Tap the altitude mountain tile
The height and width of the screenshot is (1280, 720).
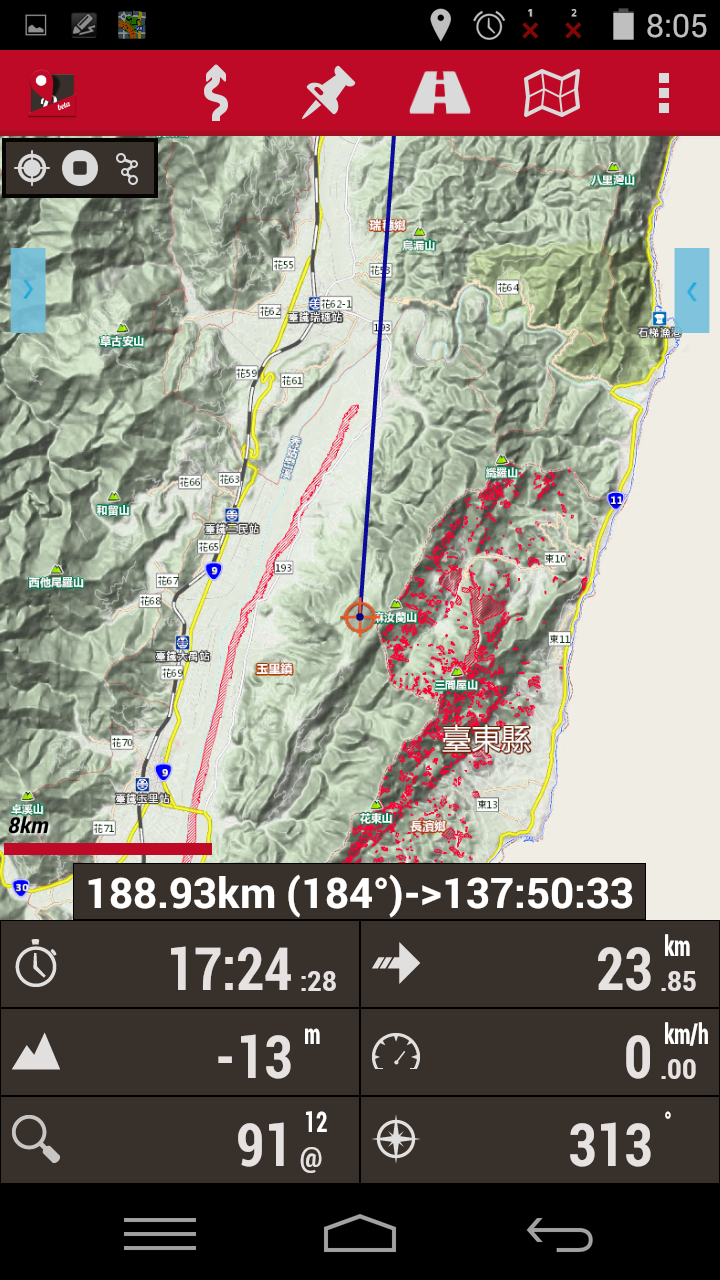click(x=180, y=1053)
